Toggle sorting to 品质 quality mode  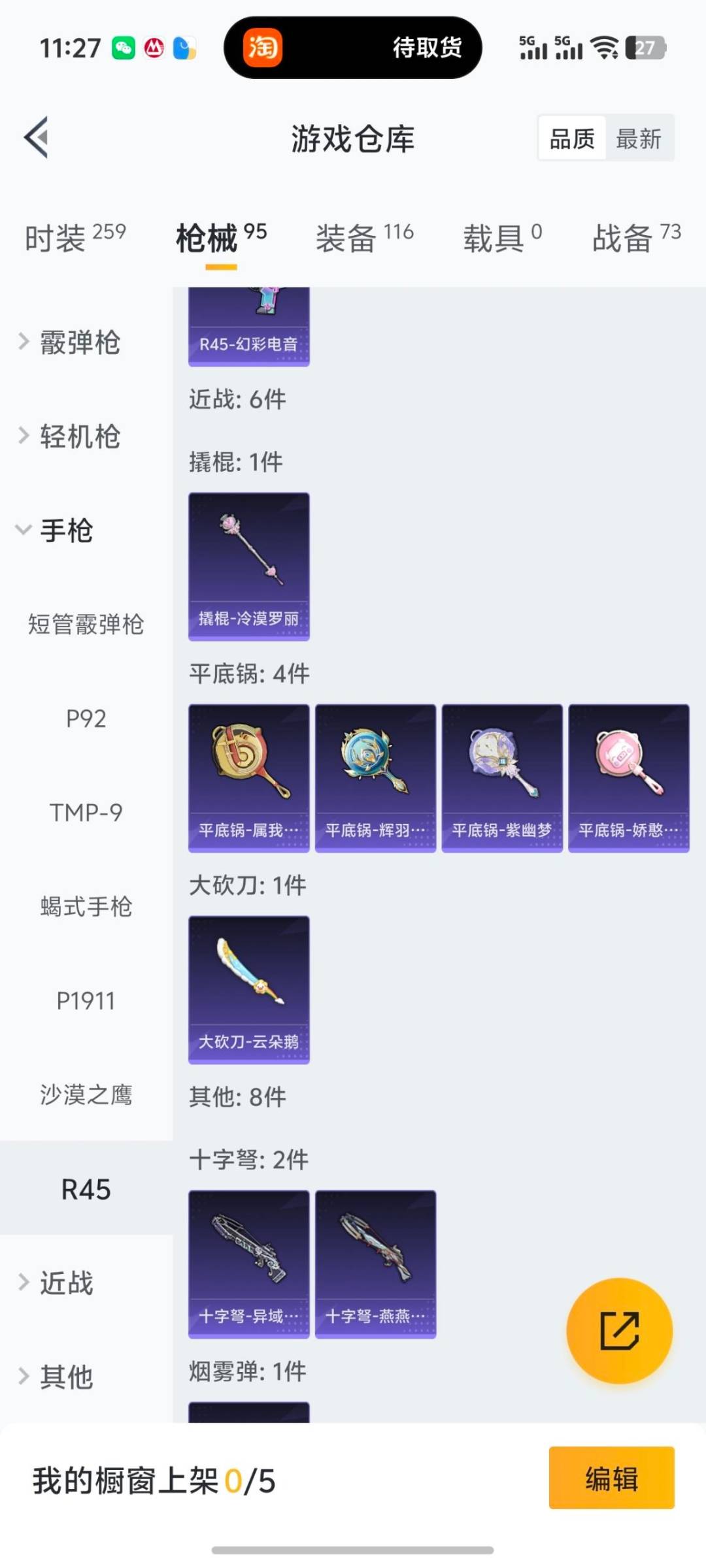click(571, 138)
